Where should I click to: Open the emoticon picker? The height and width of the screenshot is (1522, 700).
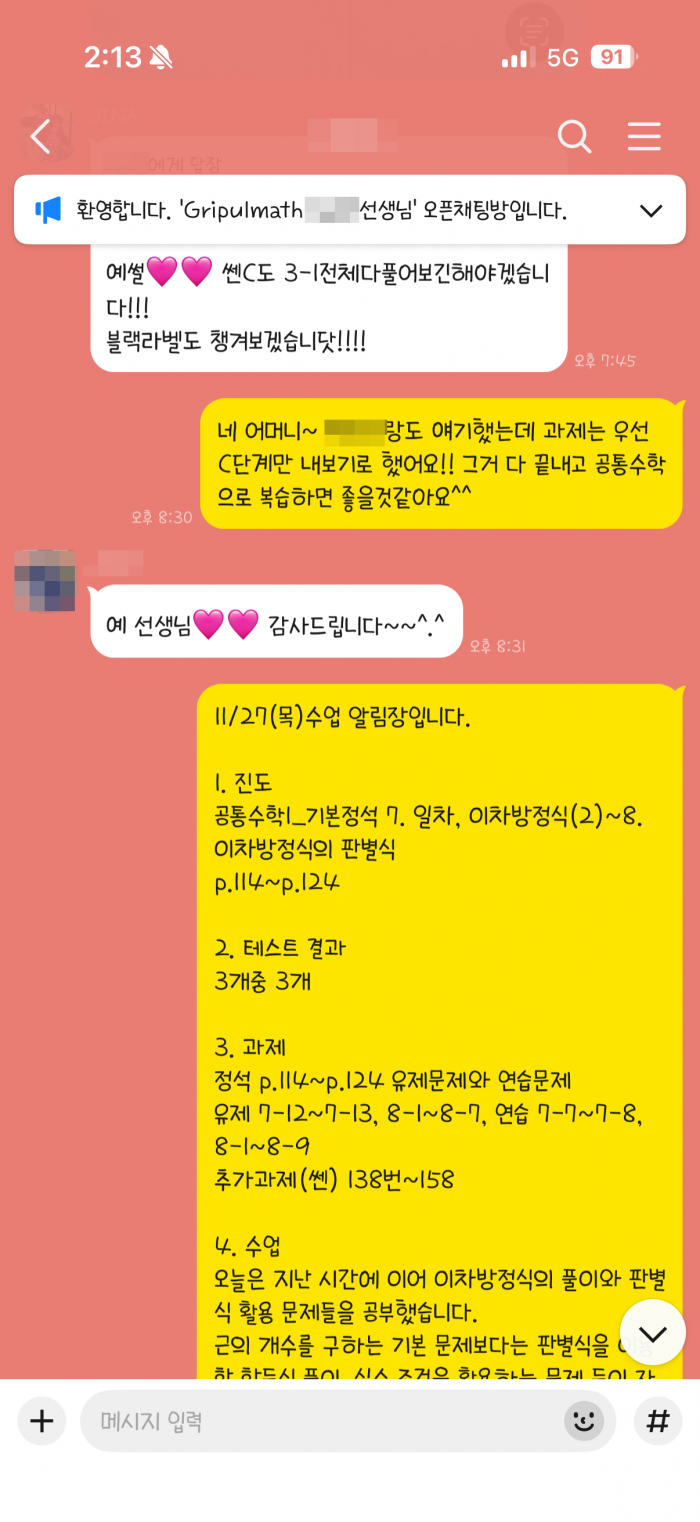tap(584, 1421)
